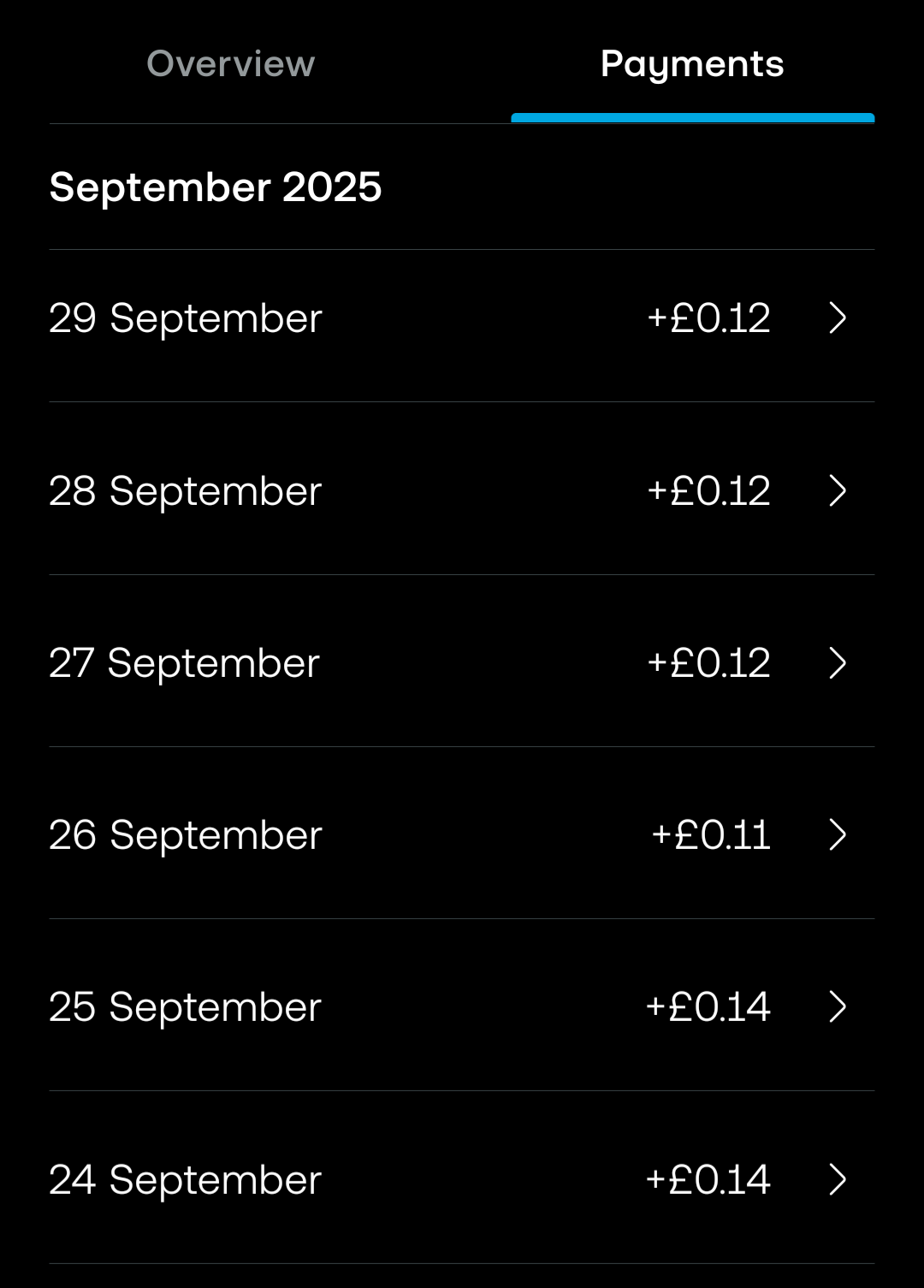Screen dimensions: 924x1288
Task: View the +£0.14 payment for 24 September
Action: [708, 1179]
